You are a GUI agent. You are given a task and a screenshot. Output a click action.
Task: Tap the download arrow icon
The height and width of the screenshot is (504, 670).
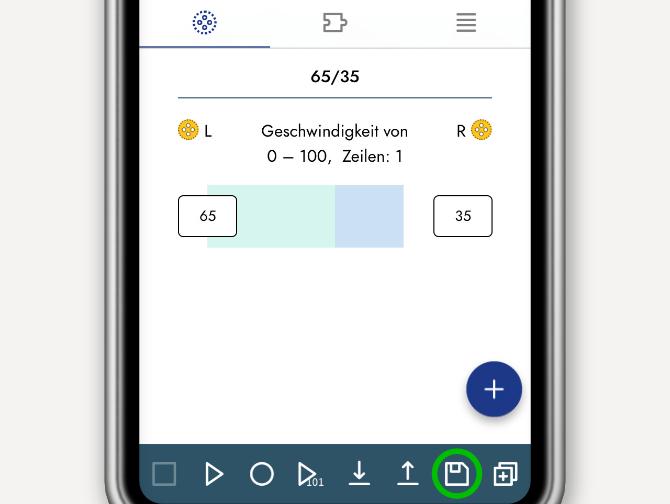[359, 474]
